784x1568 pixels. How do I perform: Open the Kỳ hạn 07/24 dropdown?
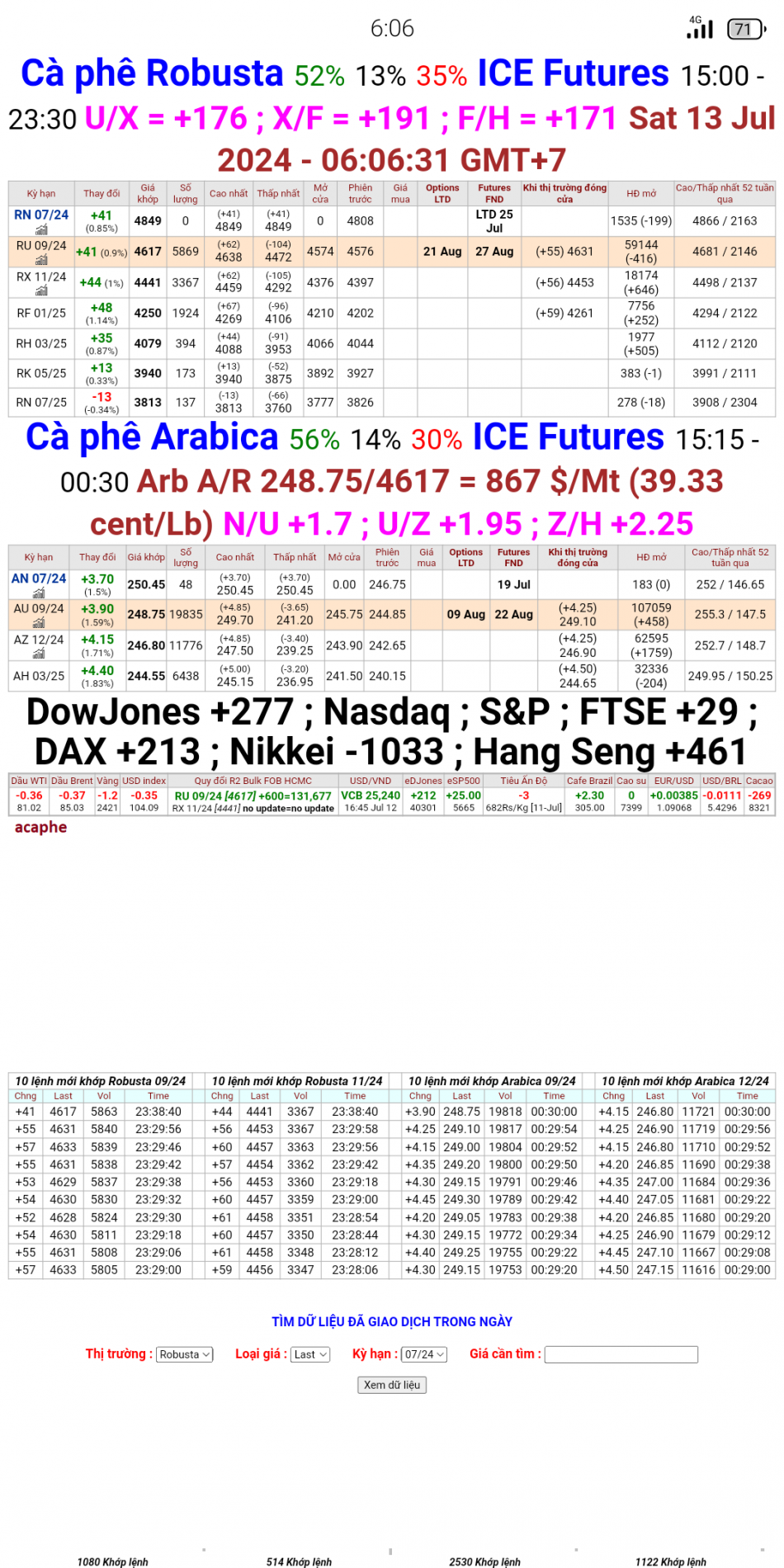423,1354
